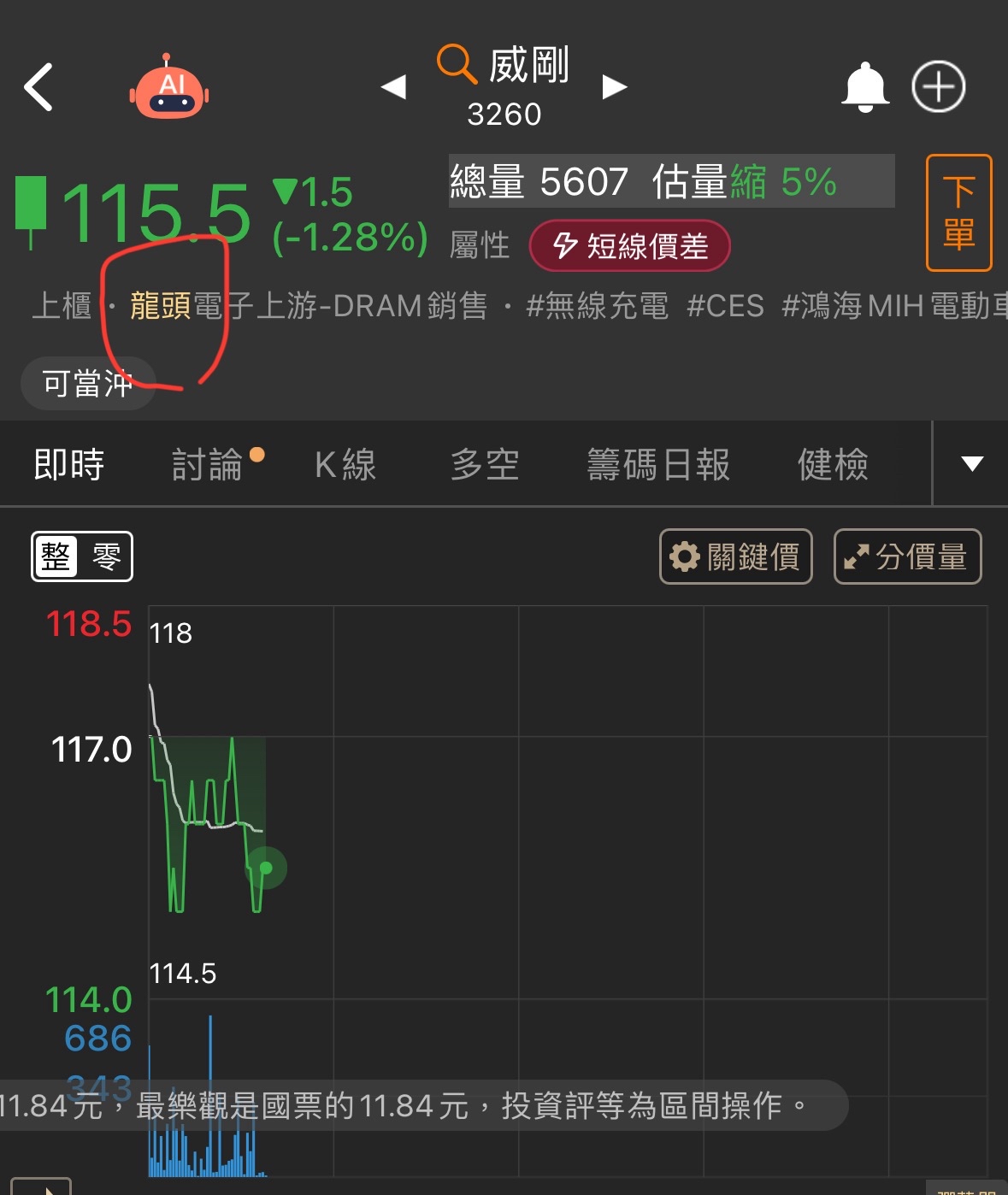Switch to the 討論 tab
Screen dimensions: 1008x1195
(208, 464)
